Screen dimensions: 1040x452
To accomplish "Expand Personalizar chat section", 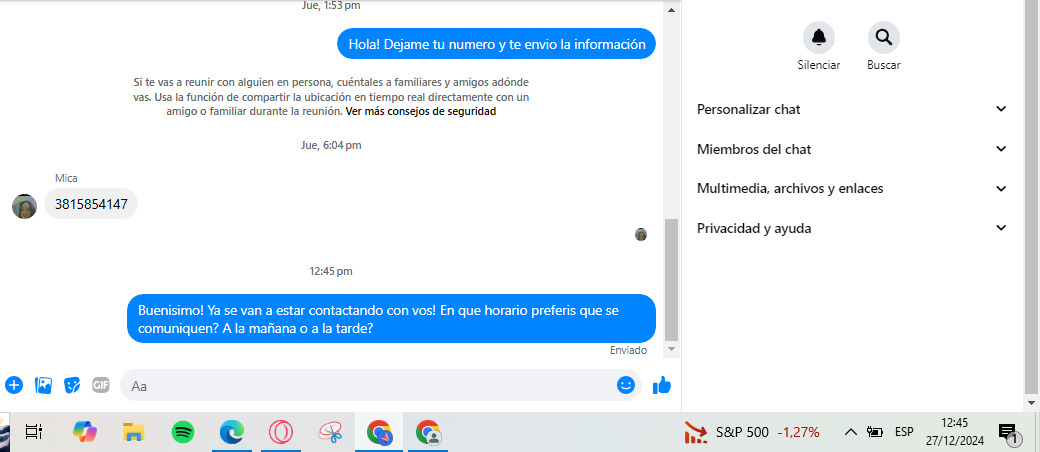I will coord(850,109).
